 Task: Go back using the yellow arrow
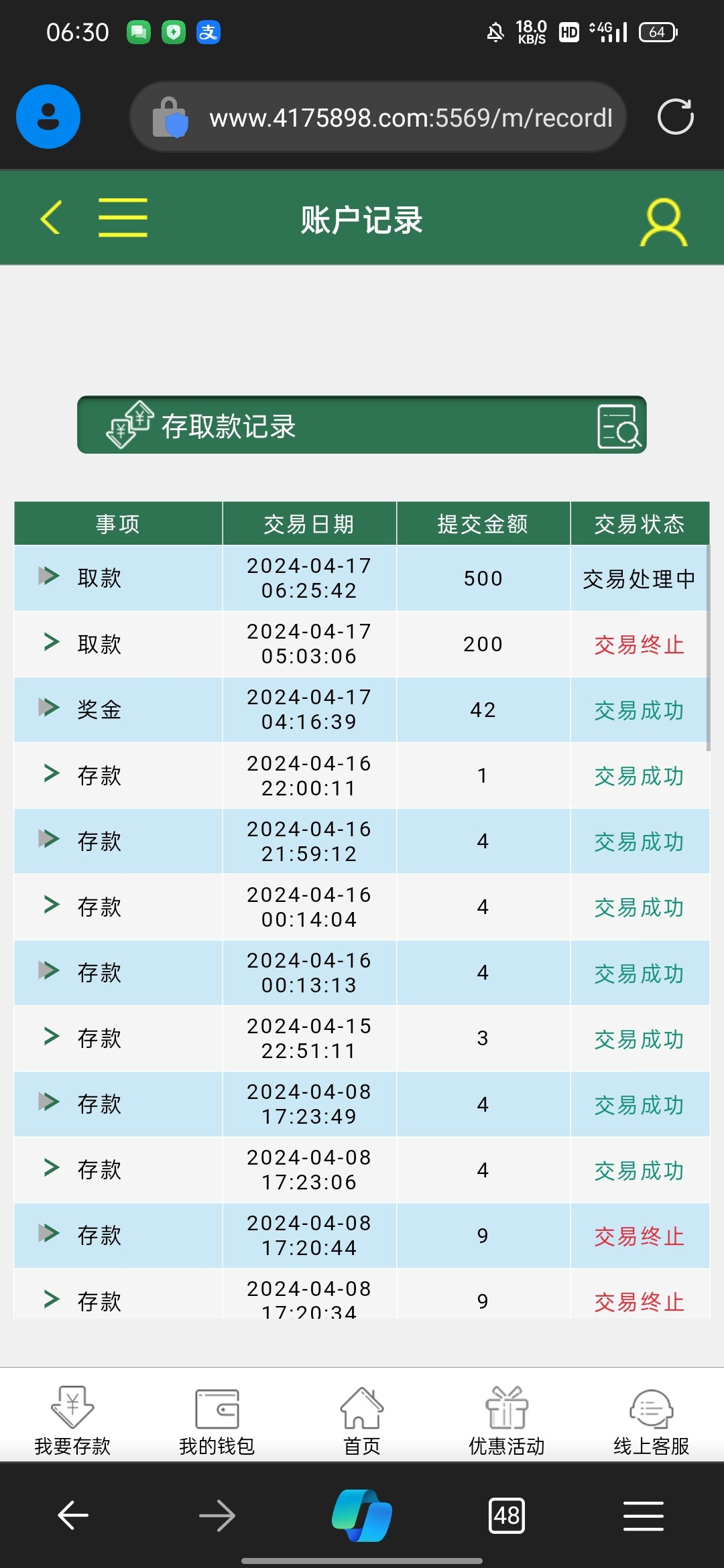tap(51, 217)
